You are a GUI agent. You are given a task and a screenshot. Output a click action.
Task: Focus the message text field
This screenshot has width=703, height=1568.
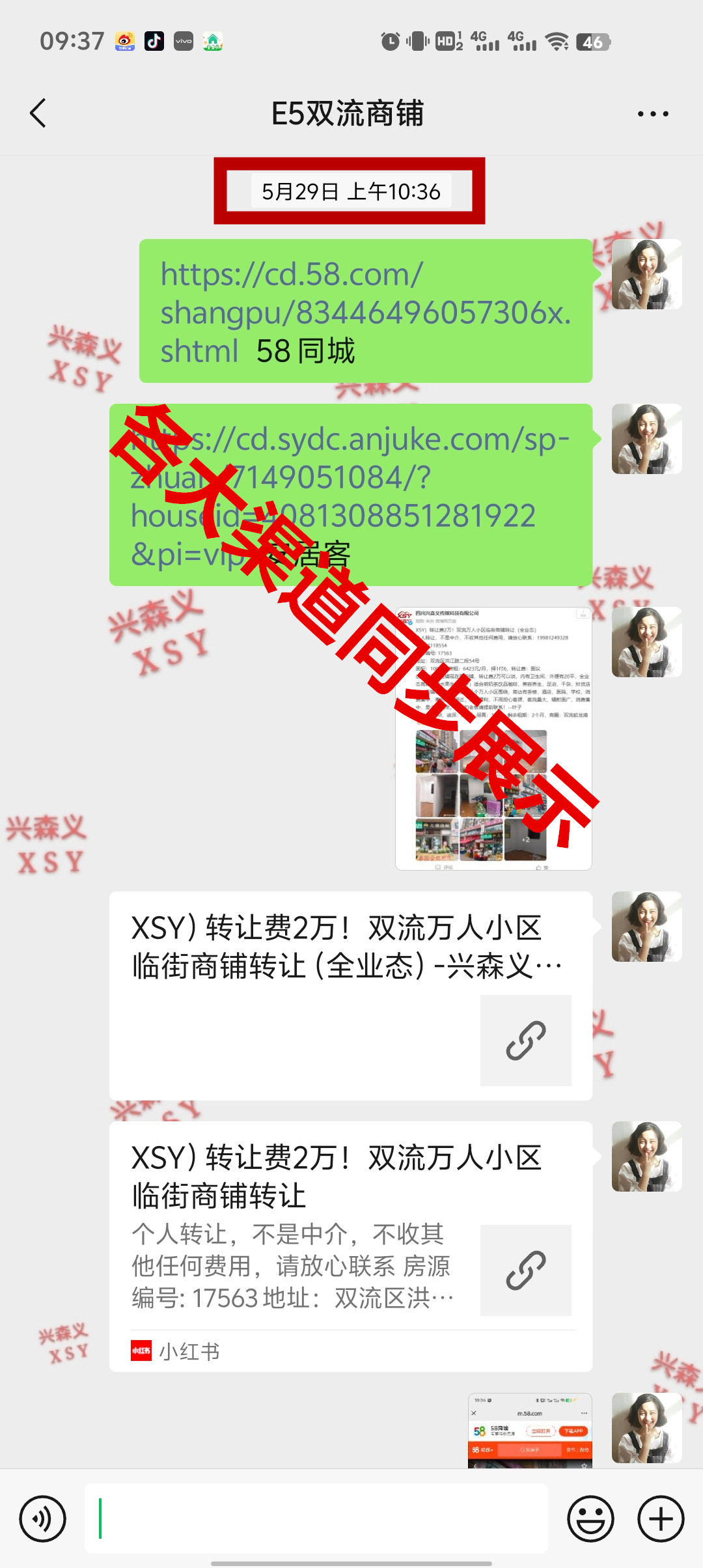316,1519
